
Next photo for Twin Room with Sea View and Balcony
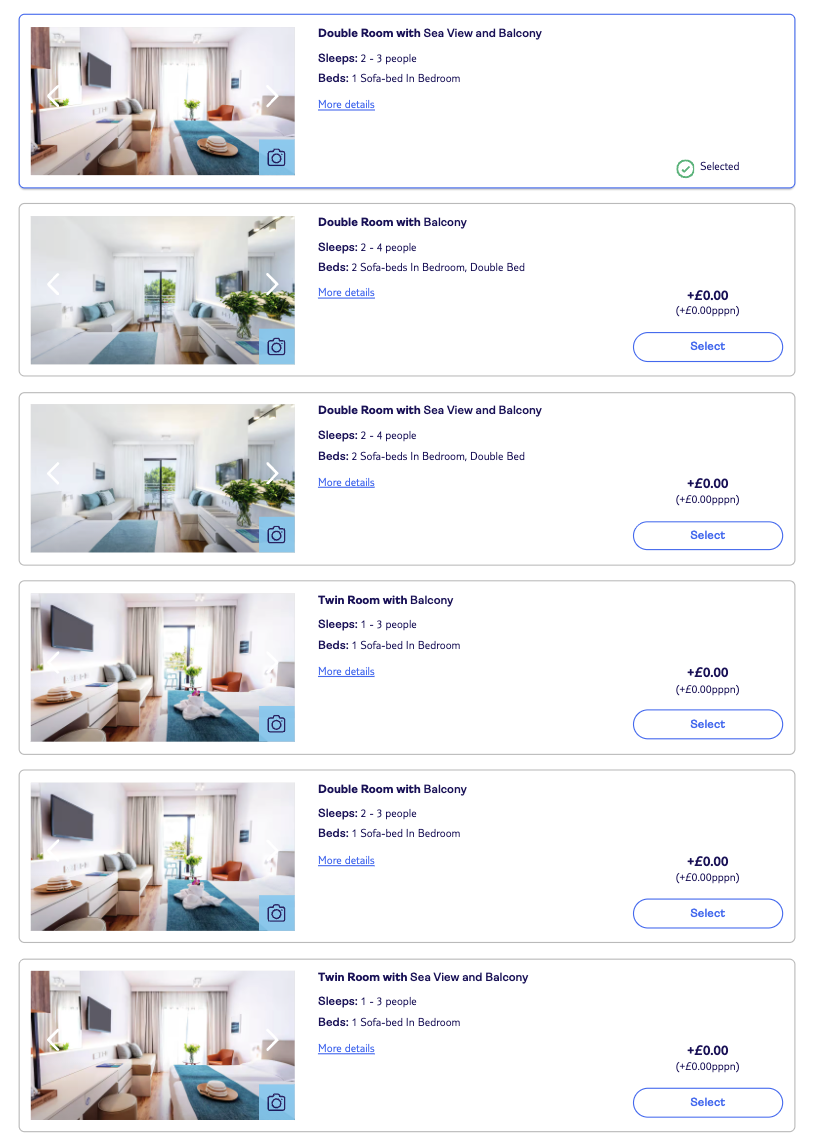coord(272,1040)
